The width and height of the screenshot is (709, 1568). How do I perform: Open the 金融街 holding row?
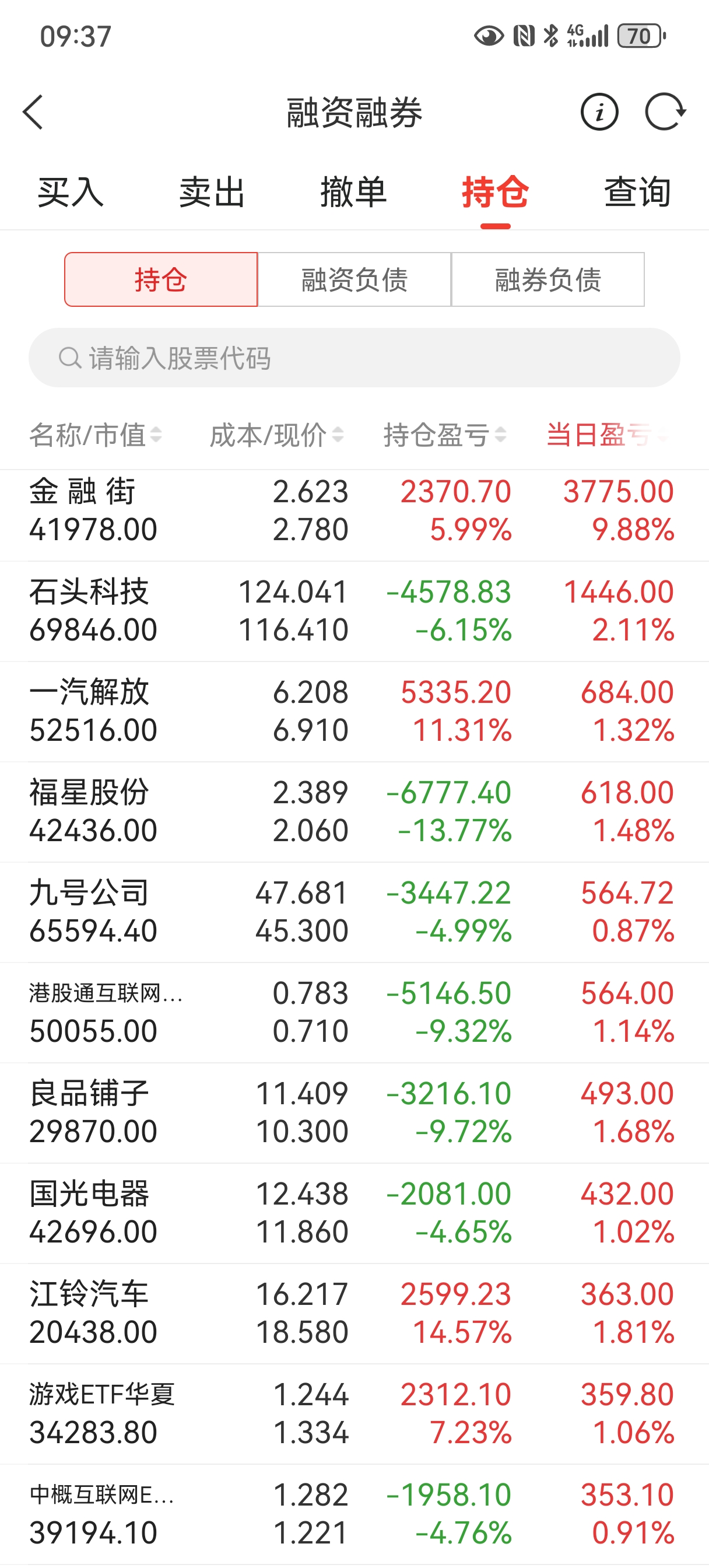(354, 510)
